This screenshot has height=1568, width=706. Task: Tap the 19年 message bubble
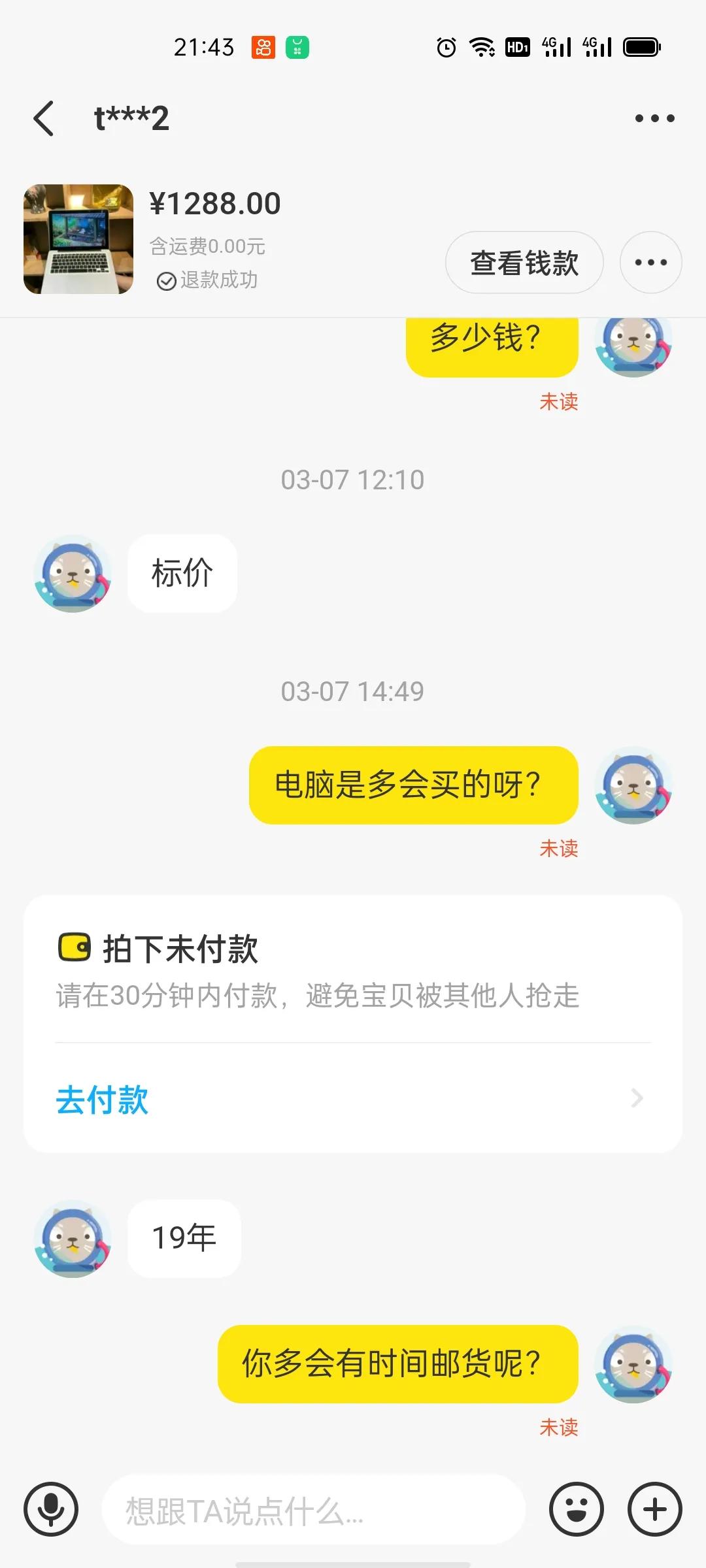coord(184,1237)
